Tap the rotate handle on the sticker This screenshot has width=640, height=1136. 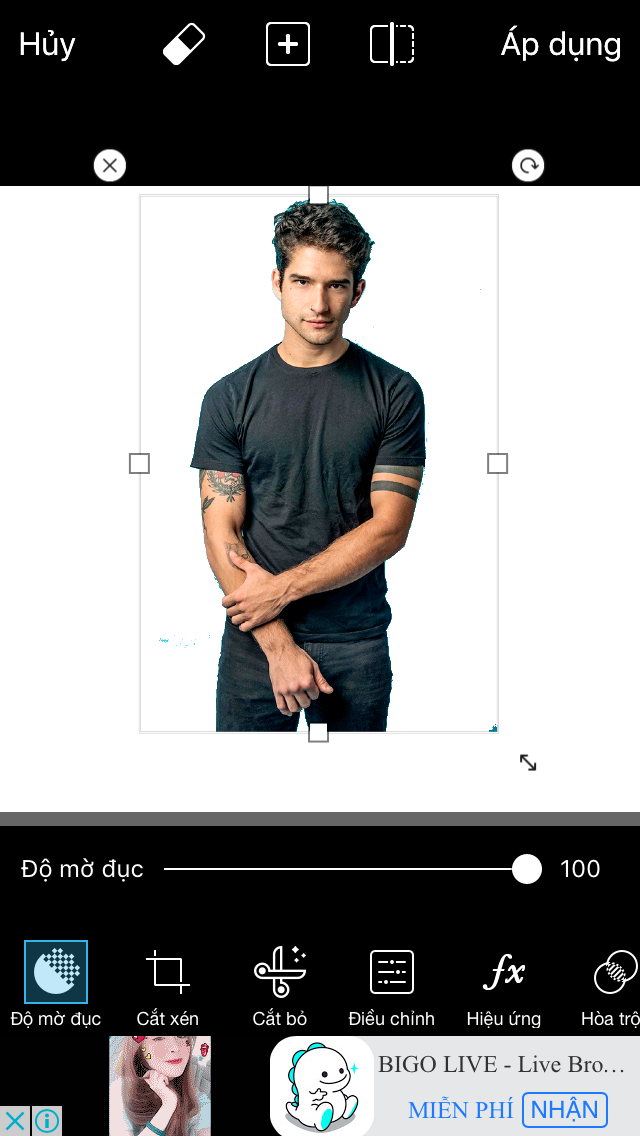[528, 166]
